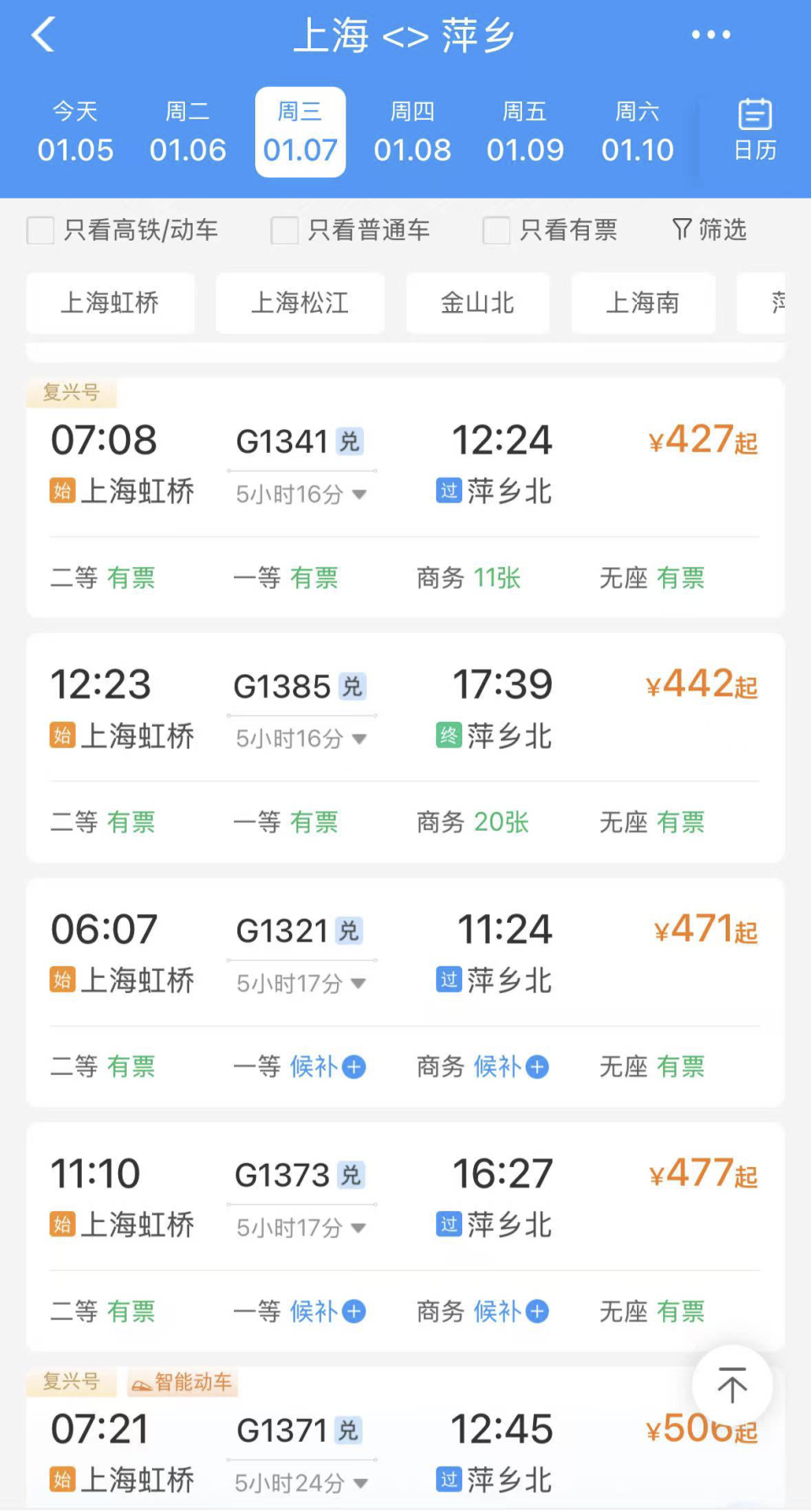Image resolution: width=811 pixels, height=1512 pixels.
Task: Tap the back-to-top floating button
Action: (732, 1385)
